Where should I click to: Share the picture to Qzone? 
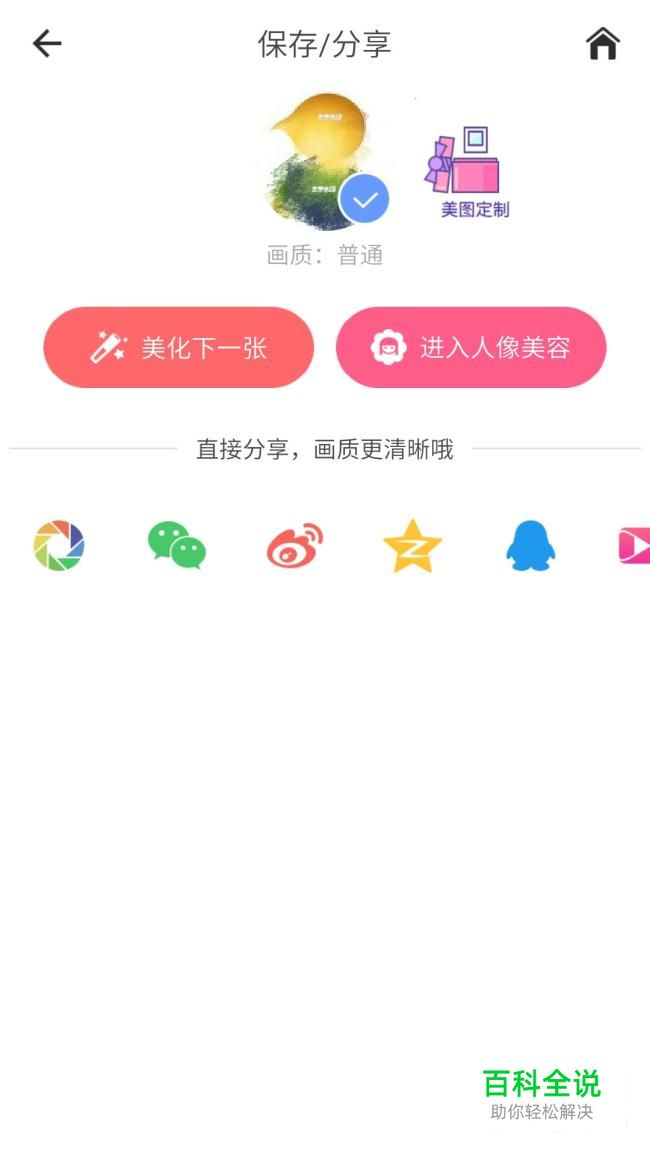413,546
